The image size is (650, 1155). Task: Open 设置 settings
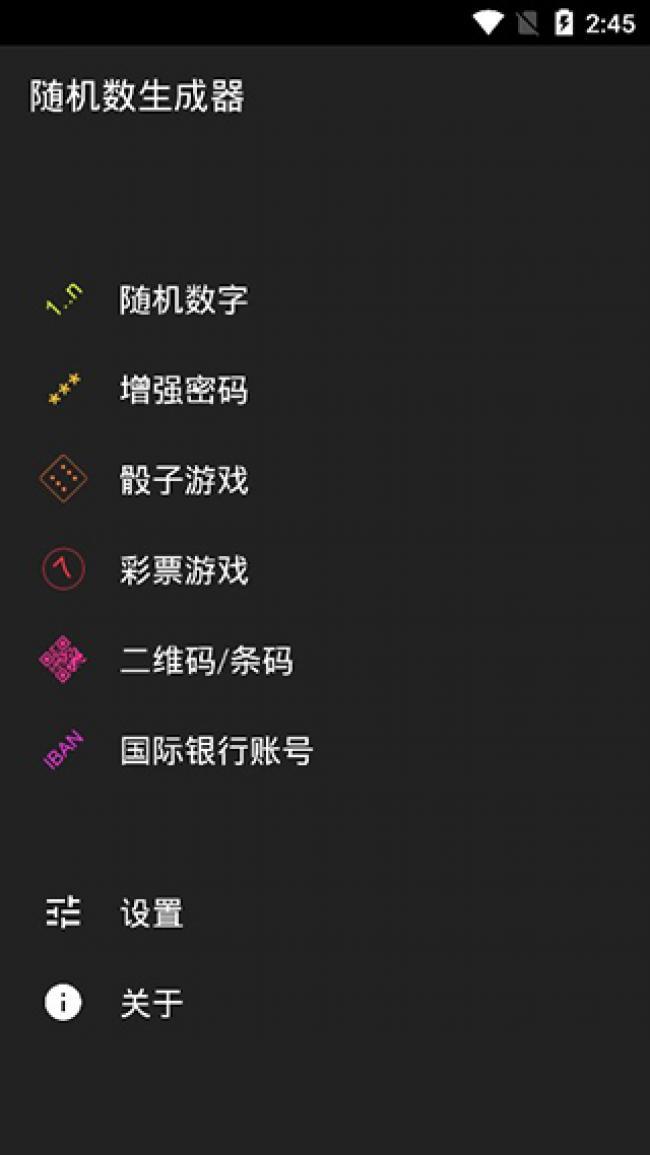(151, 913)
